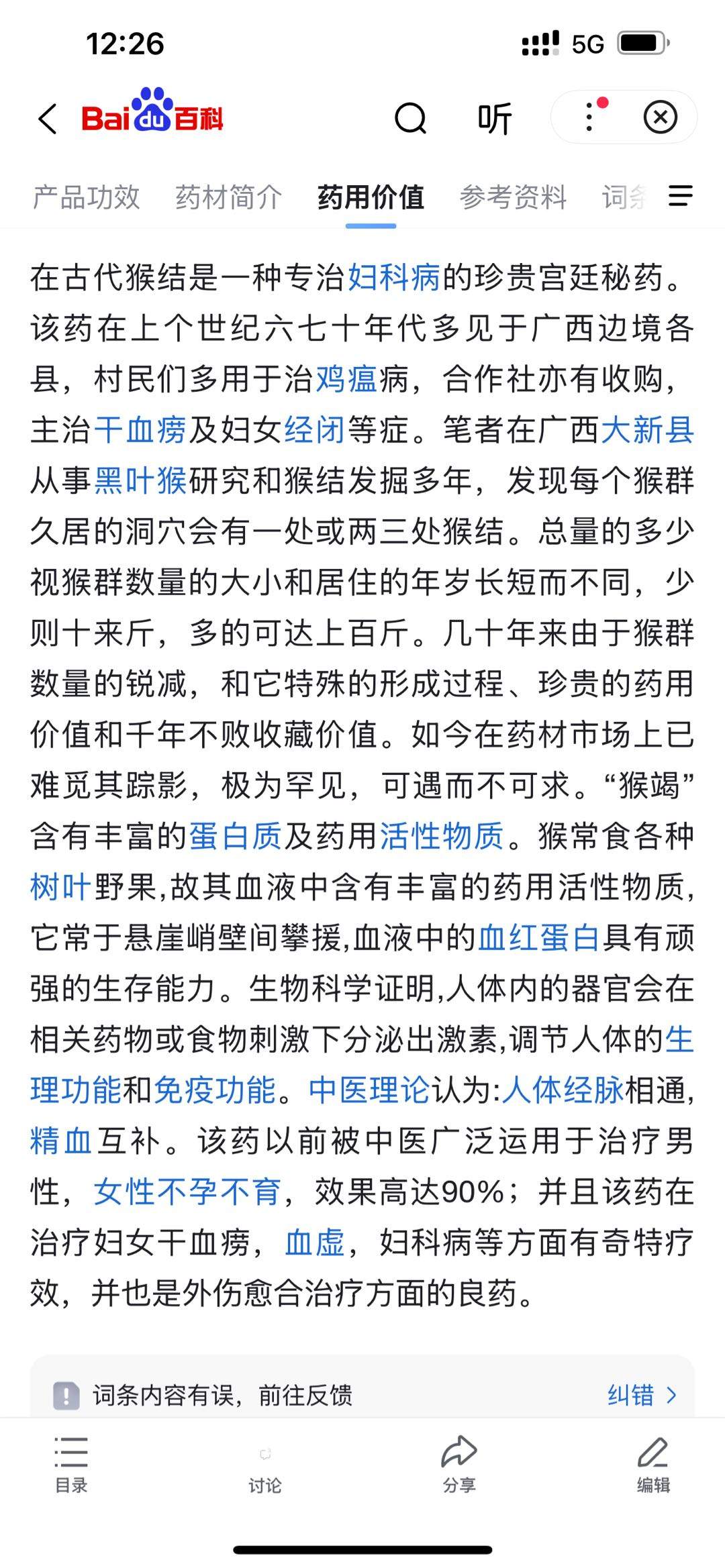The width and height of the screenshot is (725, 1568).
Task: Switch to the 参考资料 tab
Action: tap(513, 196)
